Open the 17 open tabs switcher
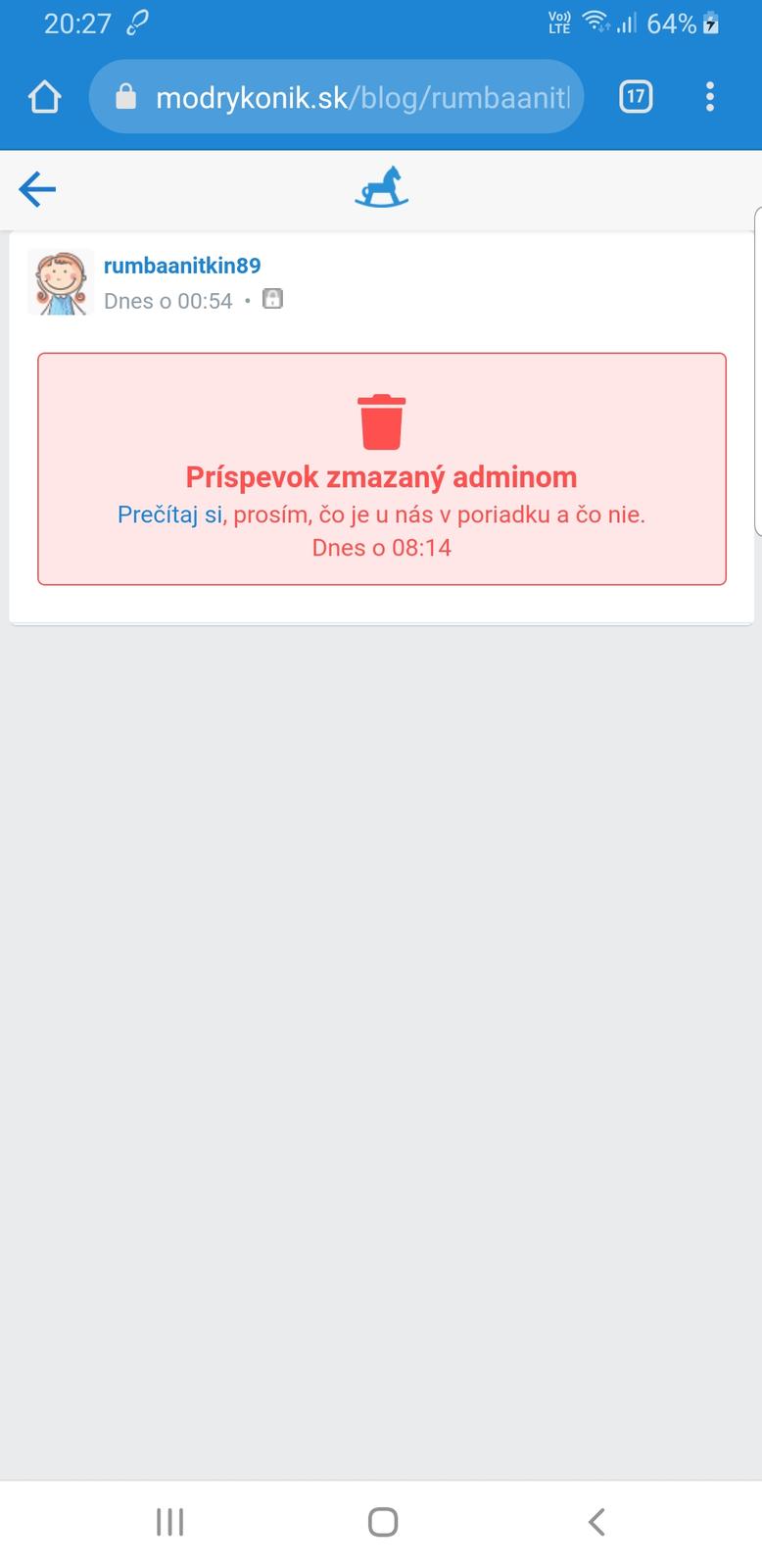This screenshot has height=1568, width=762. pyautogui.click(x=636, y=97)
